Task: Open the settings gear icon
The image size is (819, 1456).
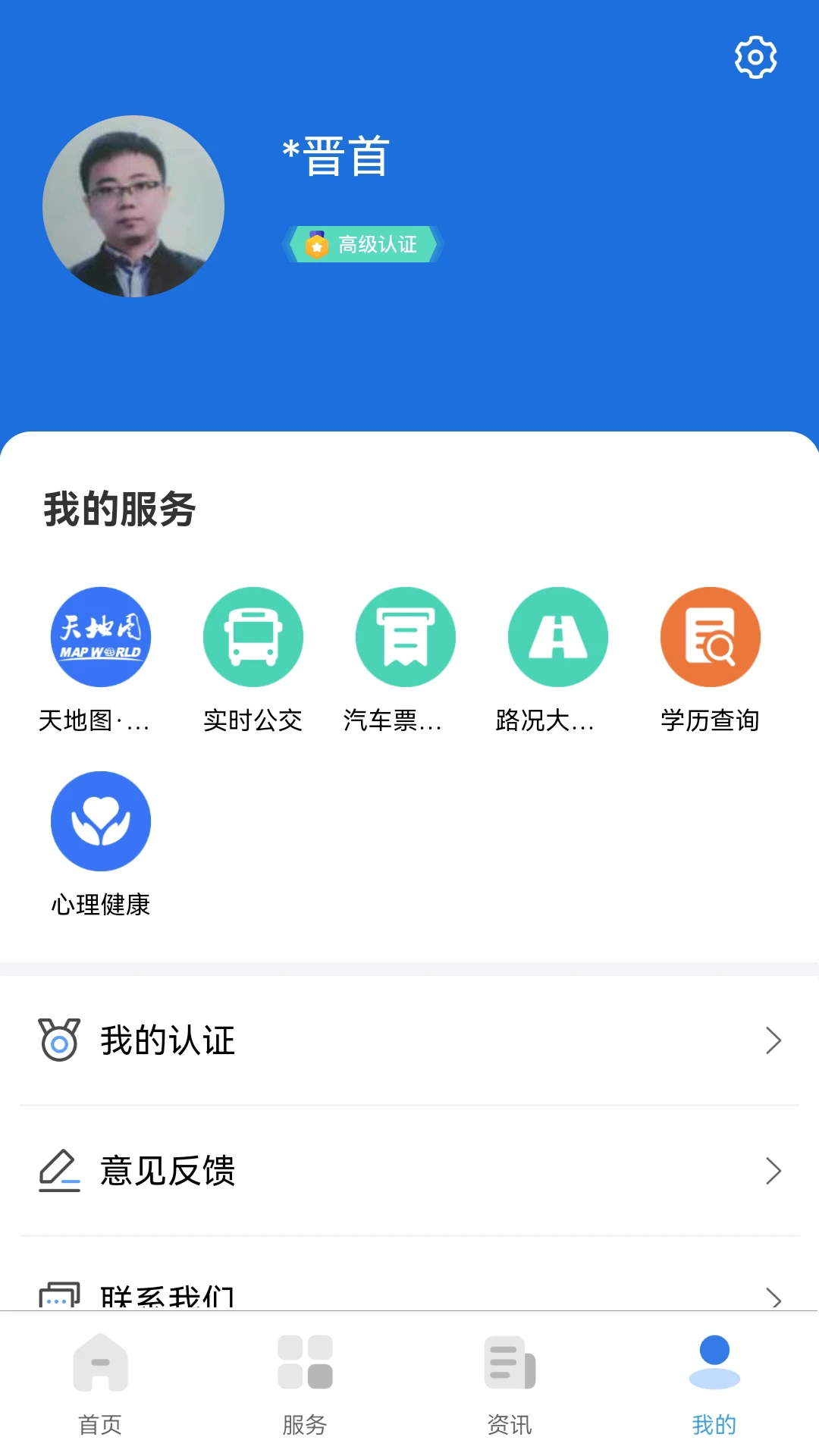Action: point(755,55)
